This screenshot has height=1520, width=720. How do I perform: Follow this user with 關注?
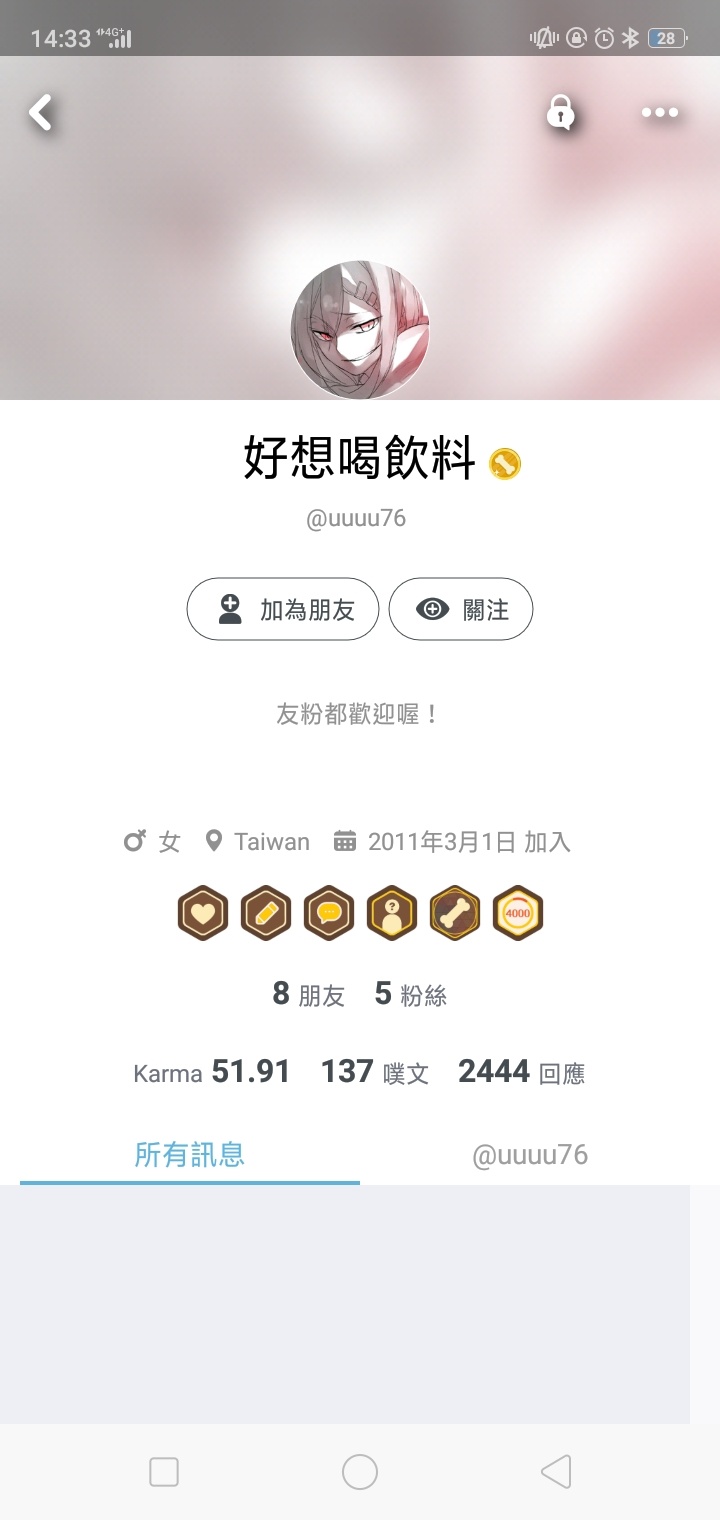click(461, 609)
